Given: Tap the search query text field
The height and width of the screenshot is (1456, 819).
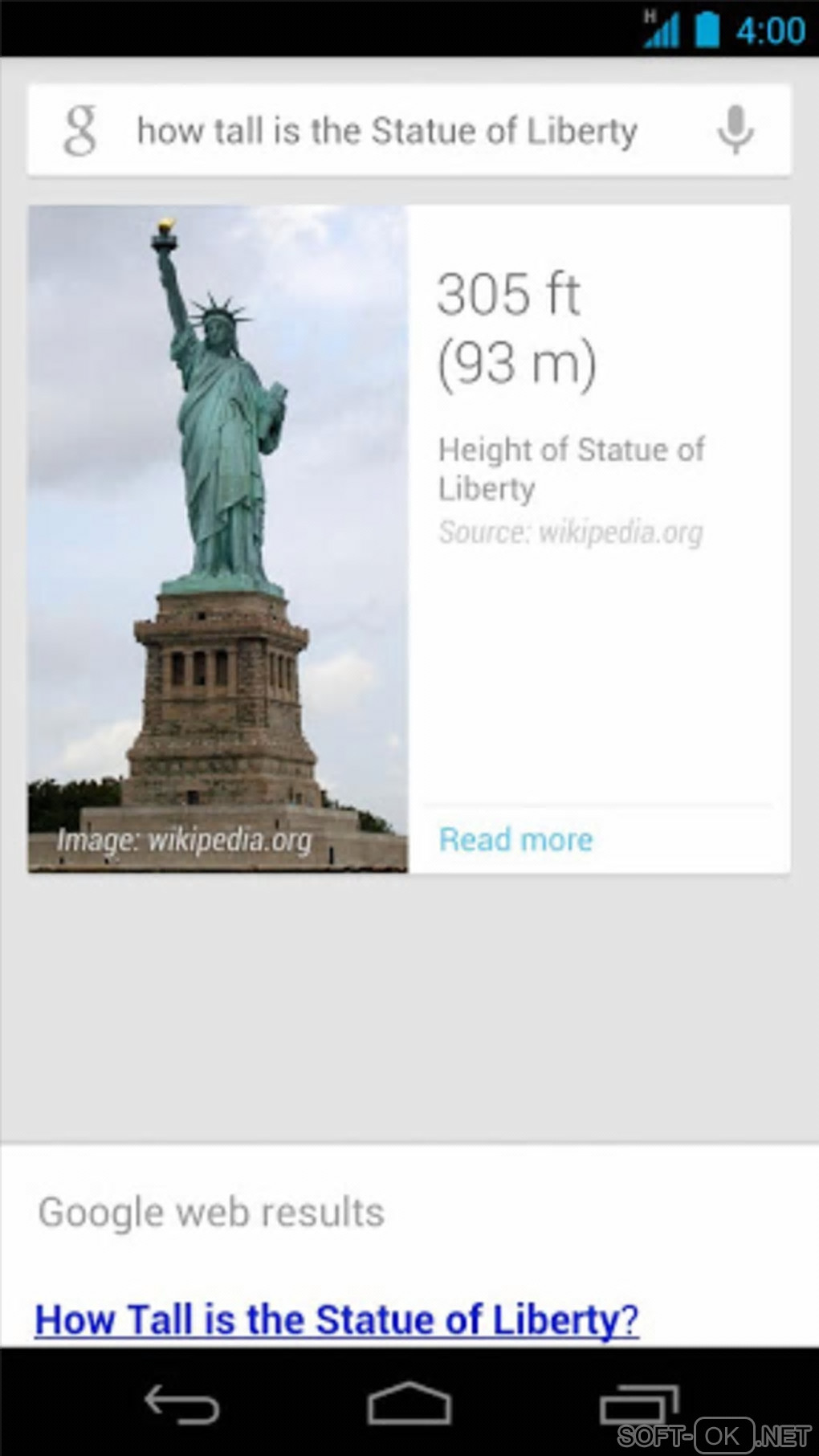Looking at the screenshot, I should click(x=387, y=131).
